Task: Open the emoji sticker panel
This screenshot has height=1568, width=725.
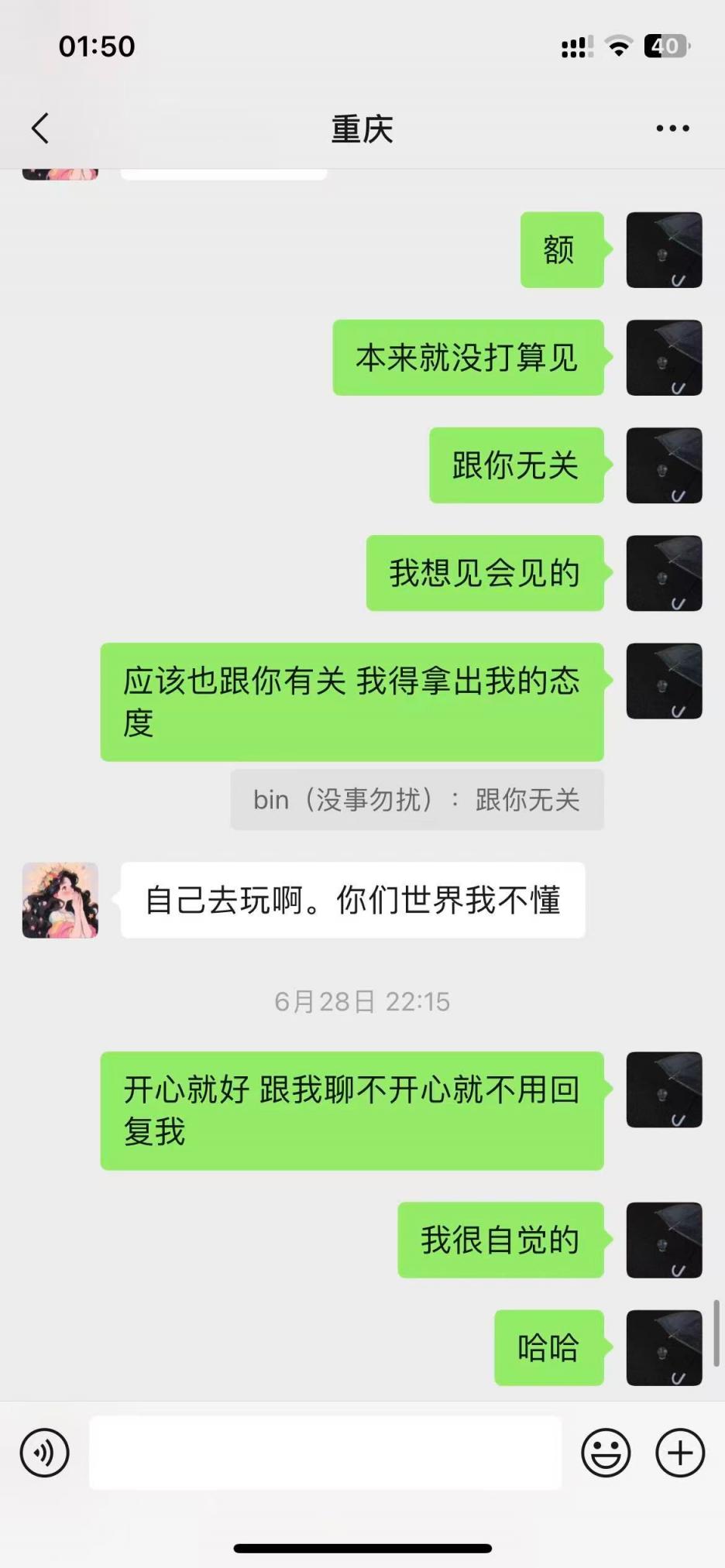Action: pyautogui.click(x=606, y=1453)
